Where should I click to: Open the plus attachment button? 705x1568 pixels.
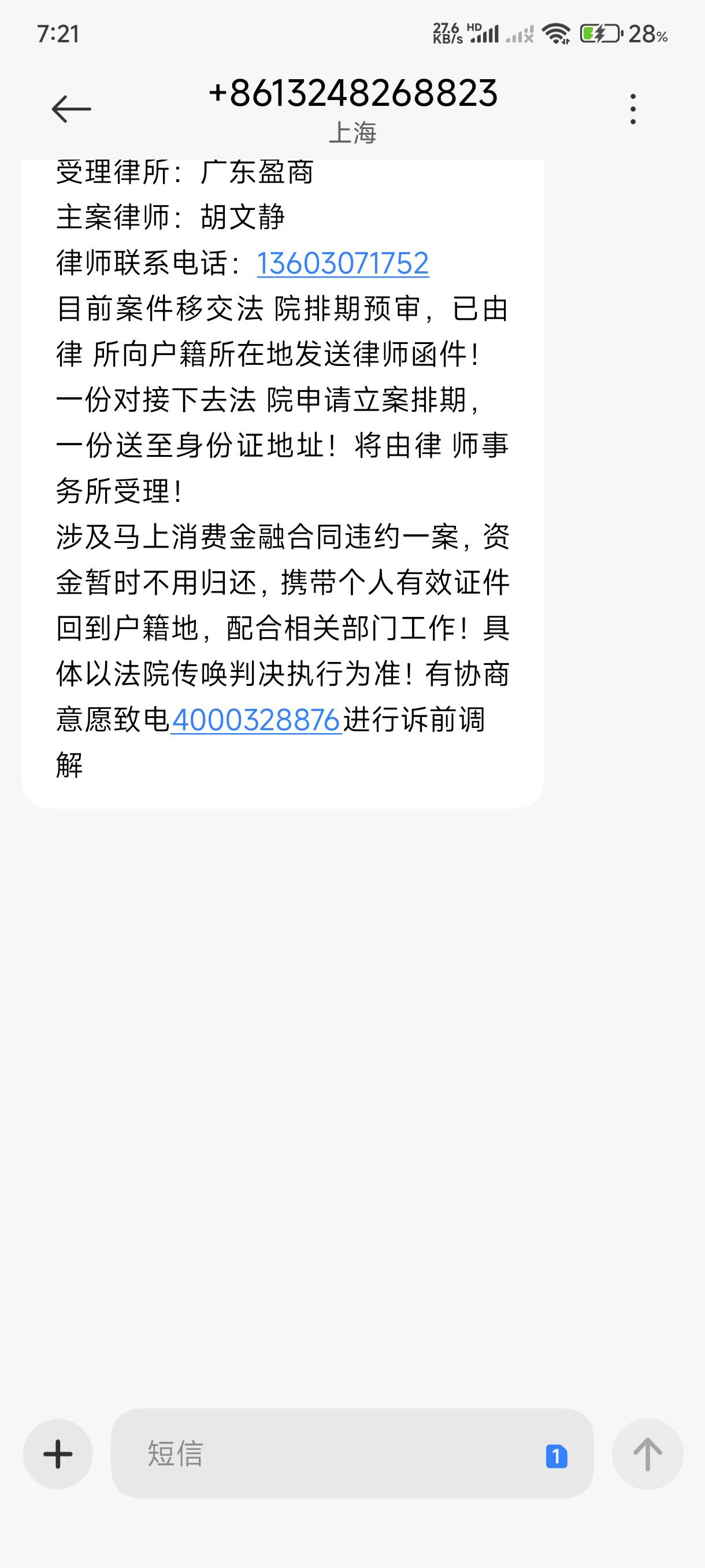[x=58, y=1454]
